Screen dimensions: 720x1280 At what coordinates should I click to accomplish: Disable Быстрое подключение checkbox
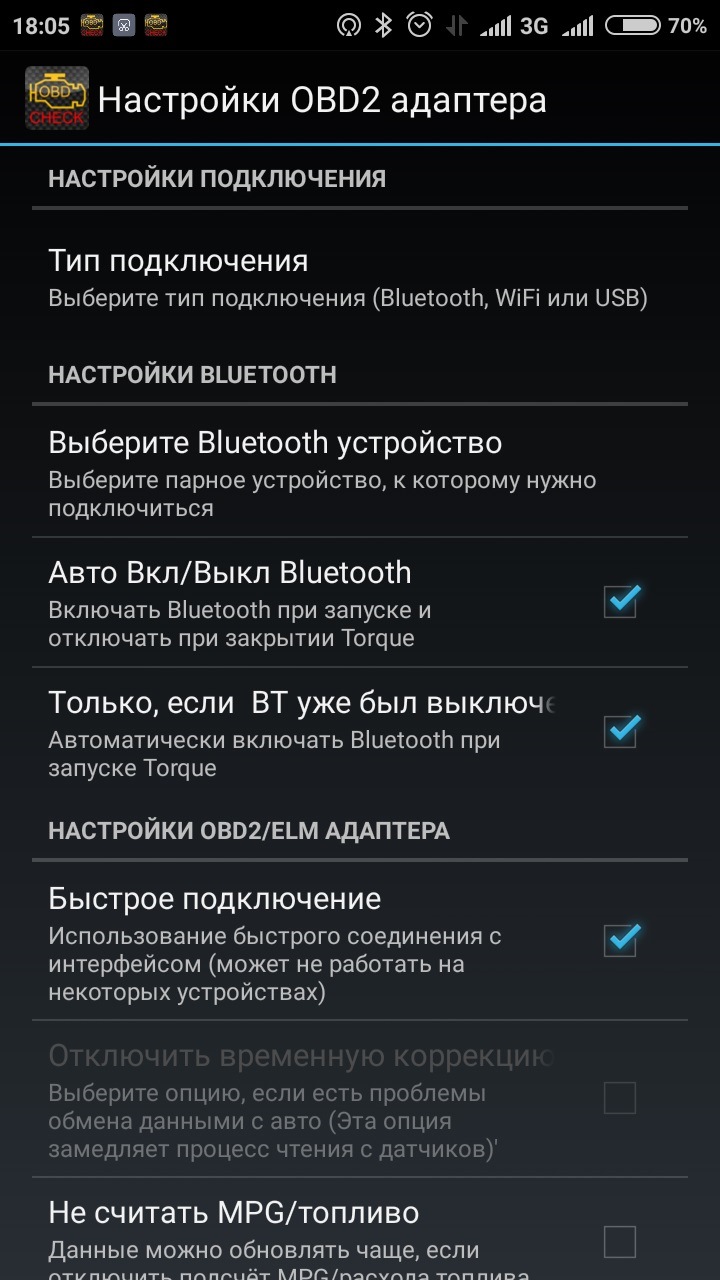[620, 941]
